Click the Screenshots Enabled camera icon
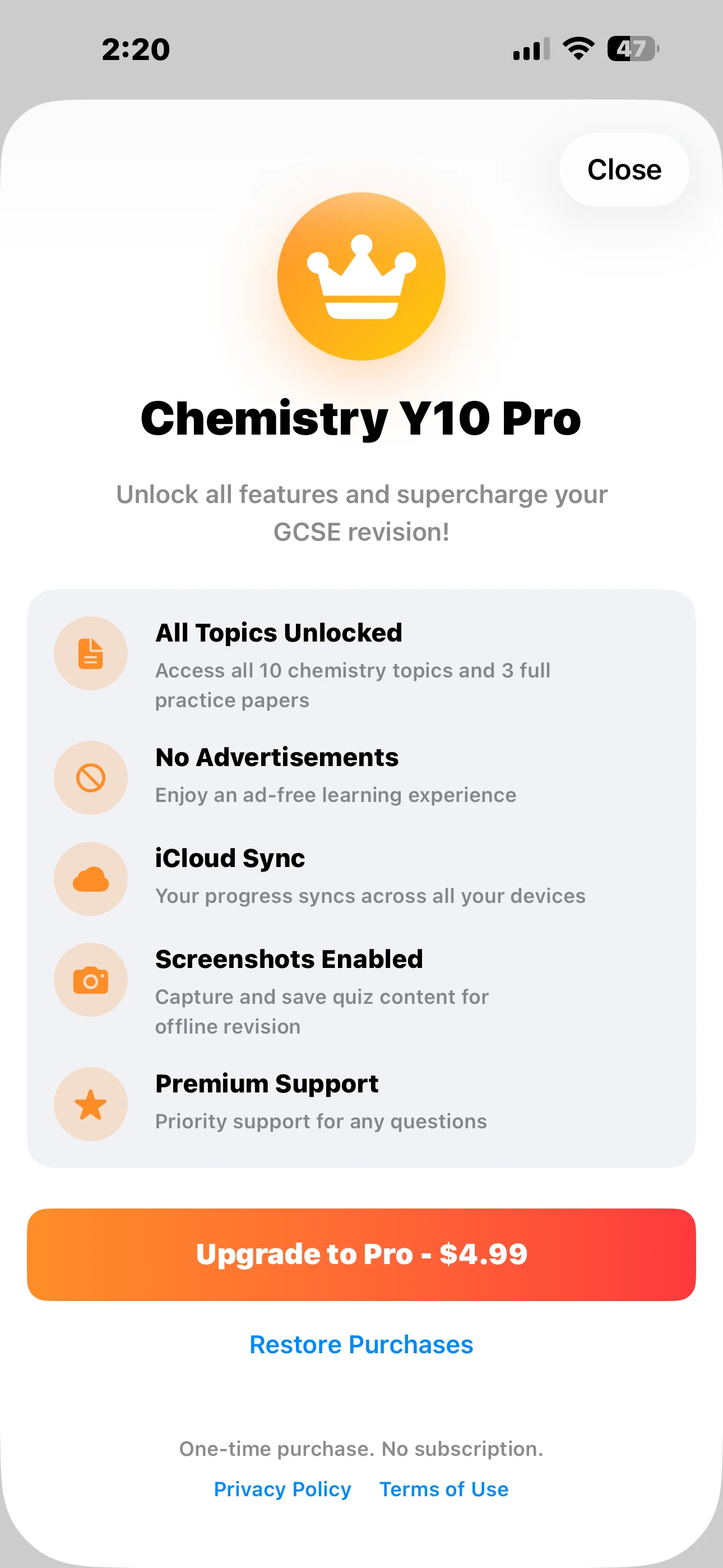 click(x=90, y=979)
